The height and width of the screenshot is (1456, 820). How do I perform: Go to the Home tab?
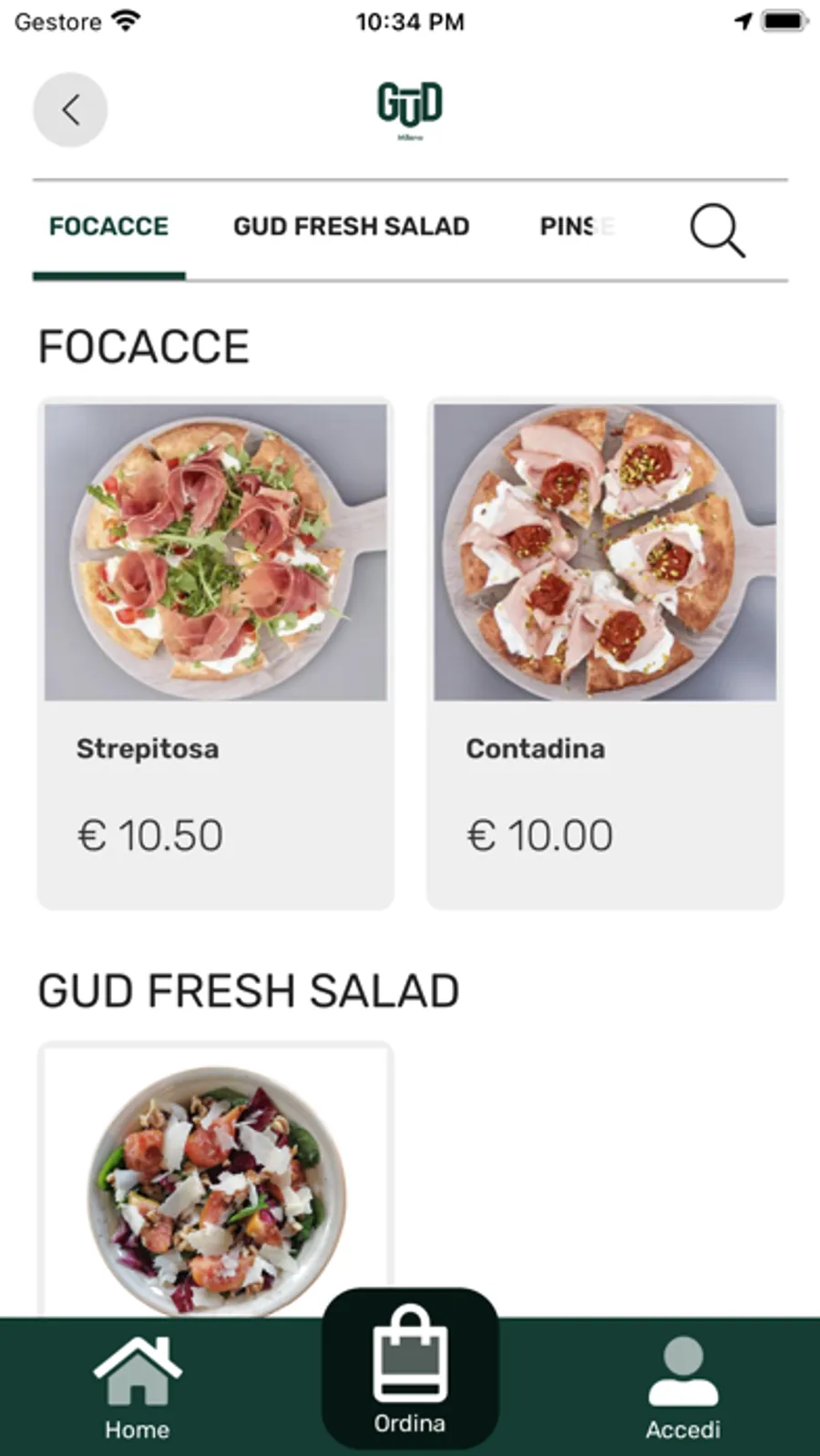click(x=137, y=1389)
